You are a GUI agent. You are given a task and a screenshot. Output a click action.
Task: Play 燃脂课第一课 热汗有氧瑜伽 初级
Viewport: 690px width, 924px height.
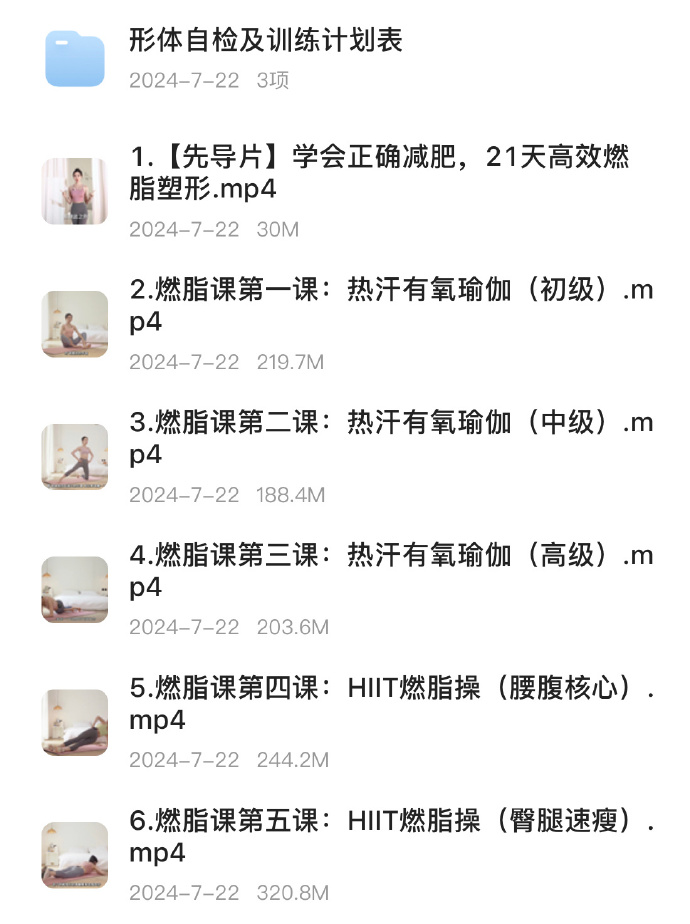pos(390,306)
